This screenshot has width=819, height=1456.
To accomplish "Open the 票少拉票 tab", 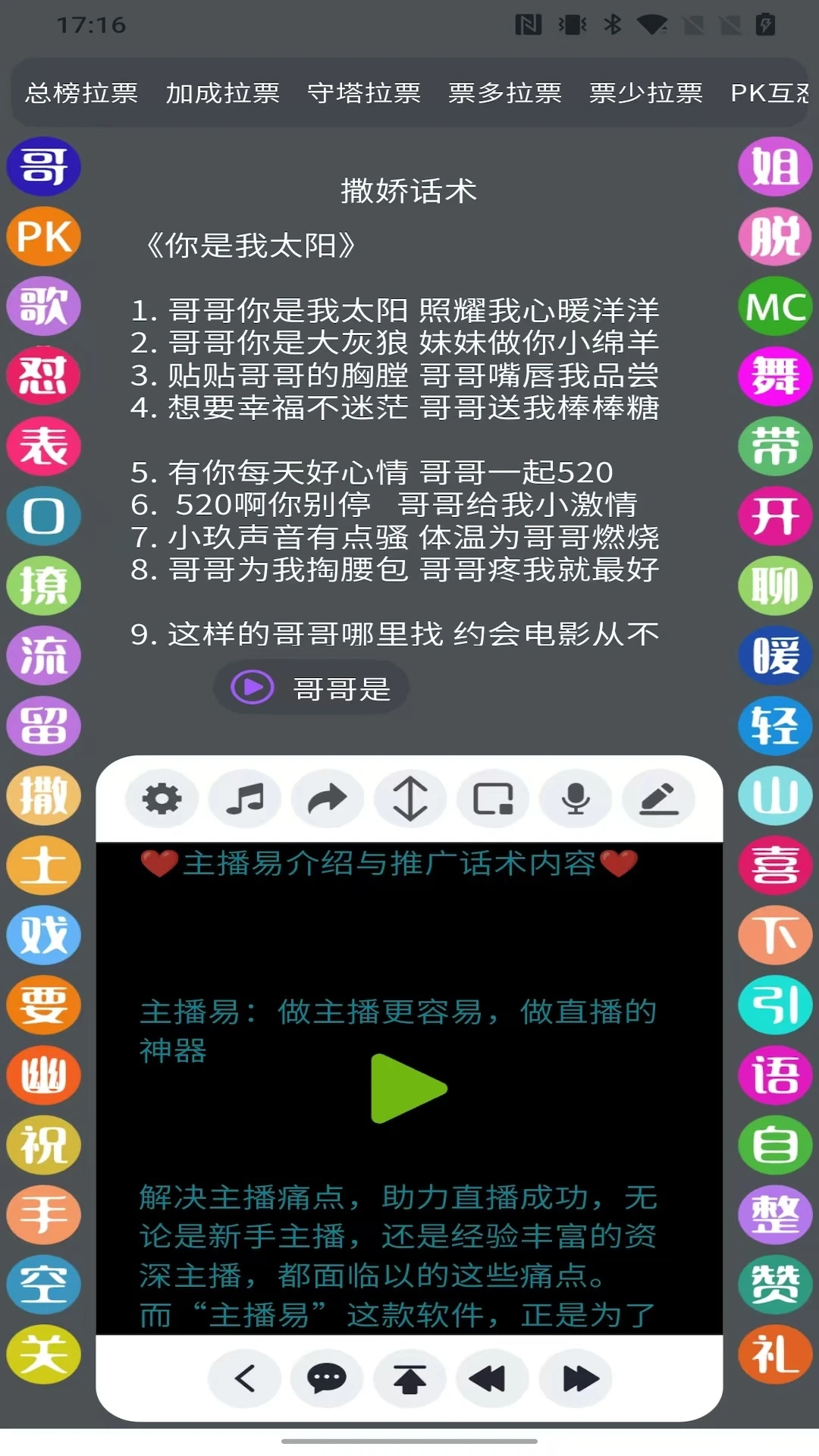I will tap(646, 93).
